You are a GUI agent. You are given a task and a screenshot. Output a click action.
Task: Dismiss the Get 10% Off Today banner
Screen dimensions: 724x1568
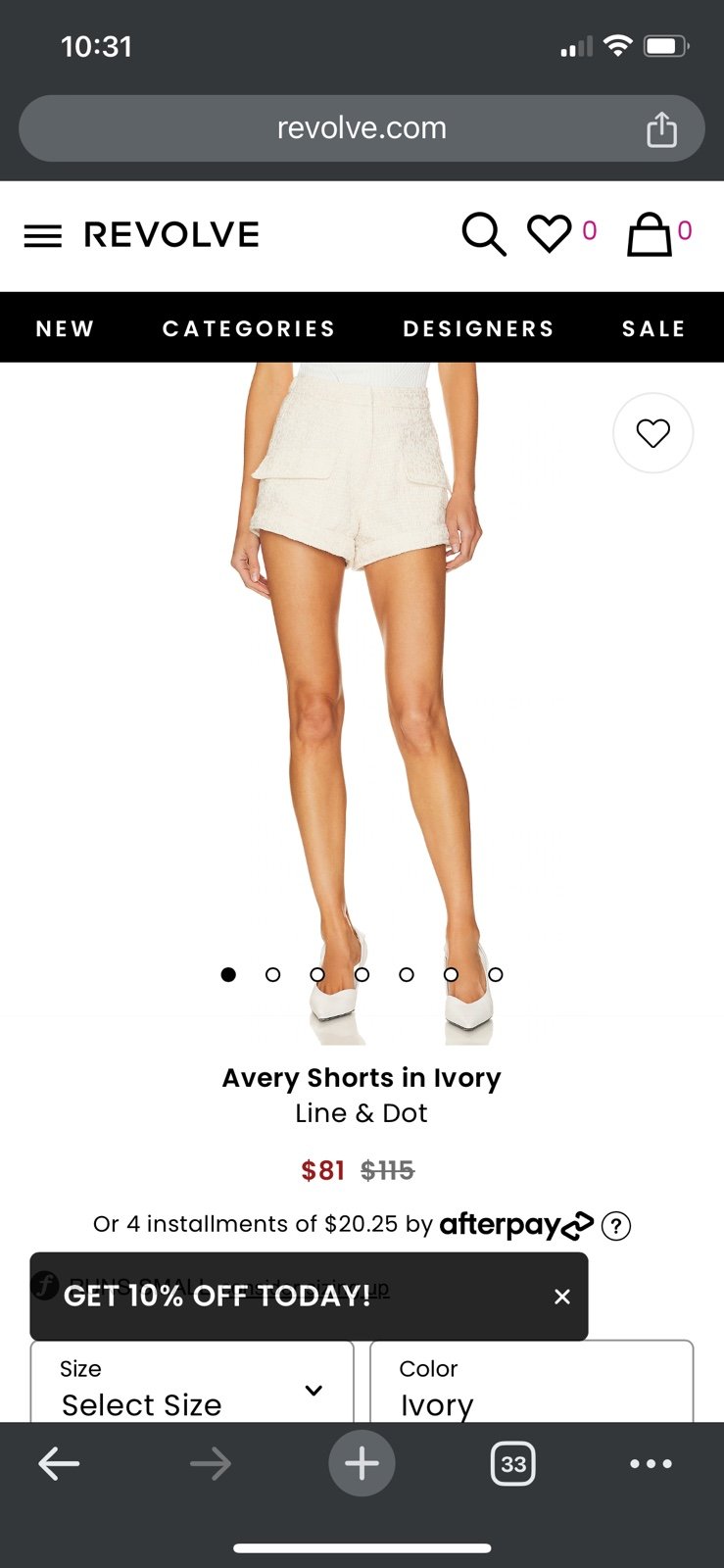(561, 1297)
